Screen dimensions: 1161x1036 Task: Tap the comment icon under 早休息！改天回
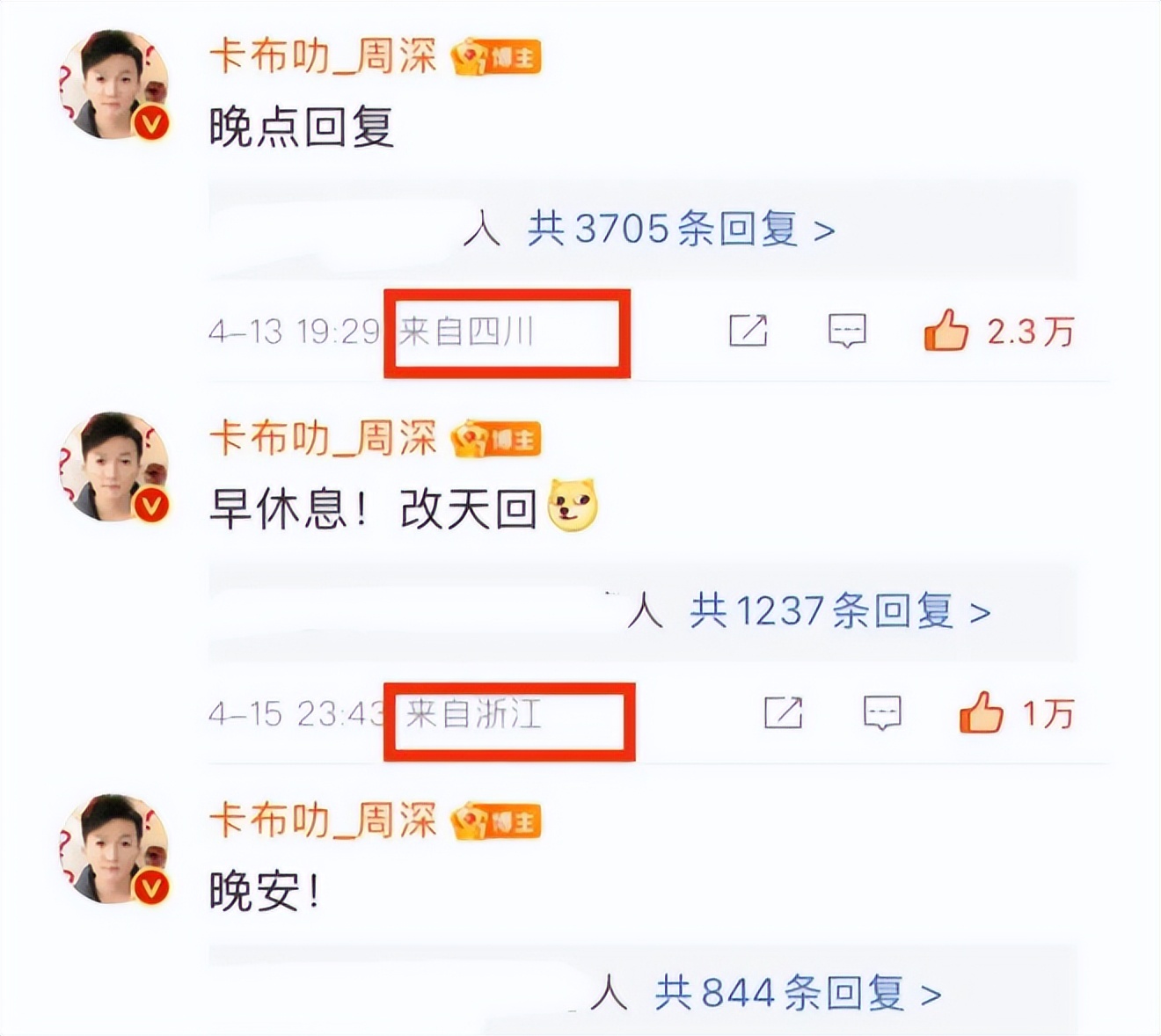[882, 713]
